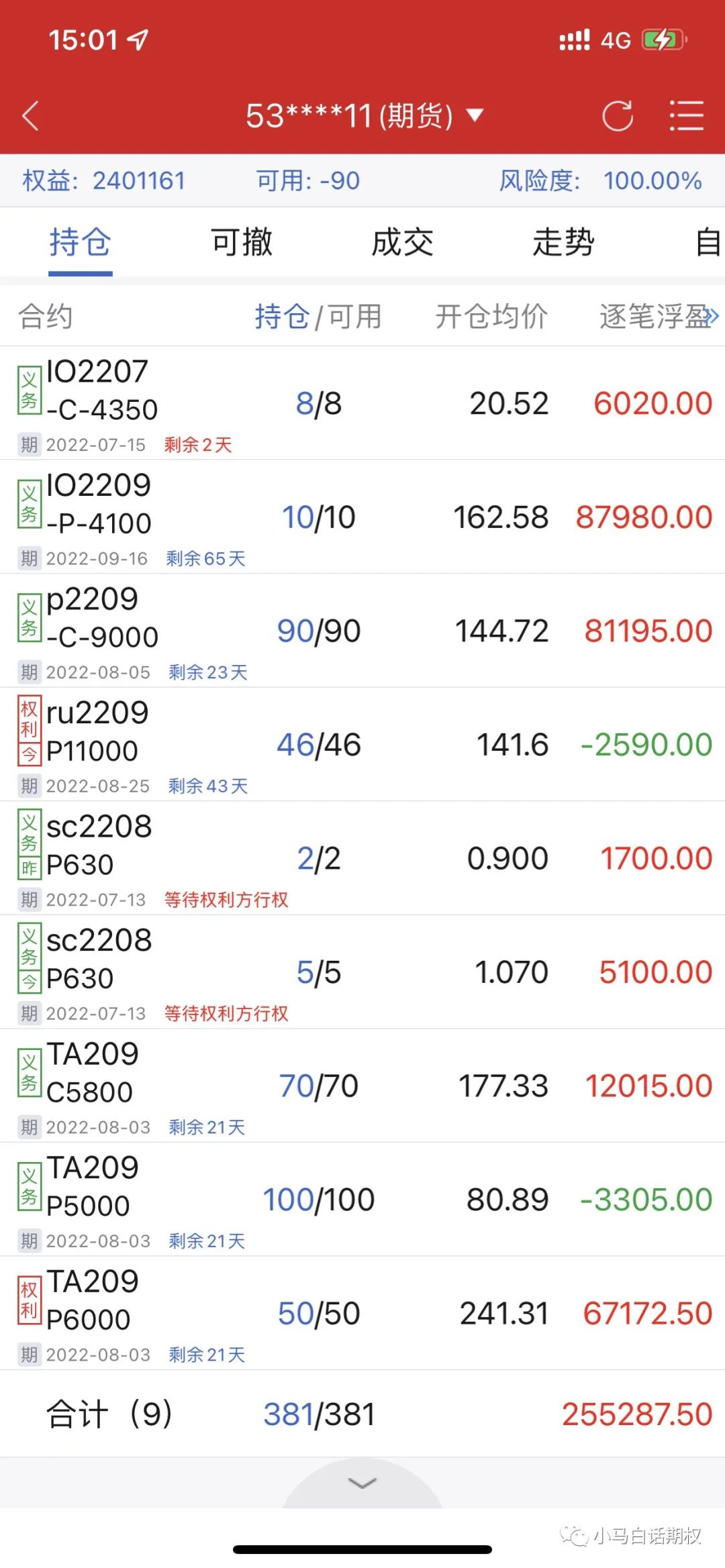The image size is (725, 1568).
Task: Switch to the 走势 tab
Action: click(x=563, y=242)
